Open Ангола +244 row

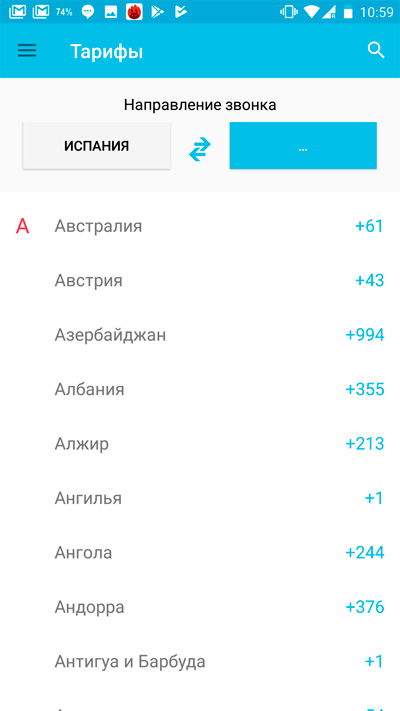(200, 552)
